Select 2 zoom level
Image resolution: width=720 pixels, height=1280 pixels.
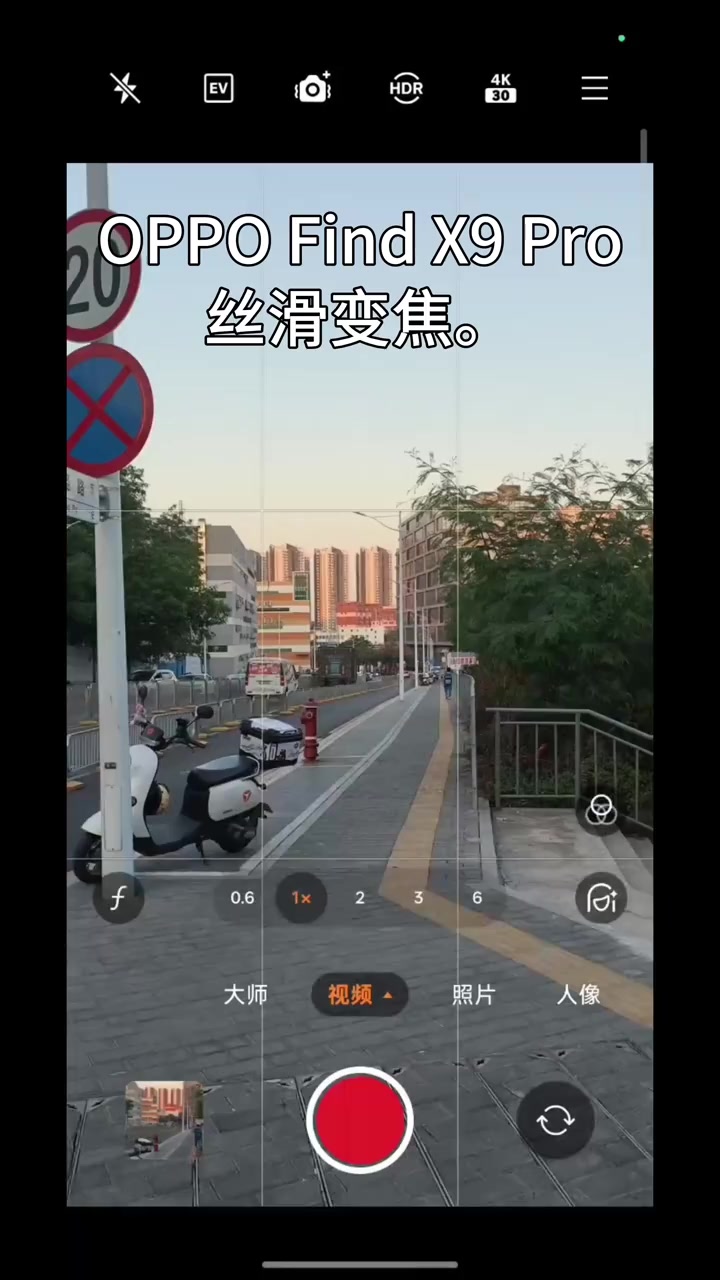click(360, 898)
